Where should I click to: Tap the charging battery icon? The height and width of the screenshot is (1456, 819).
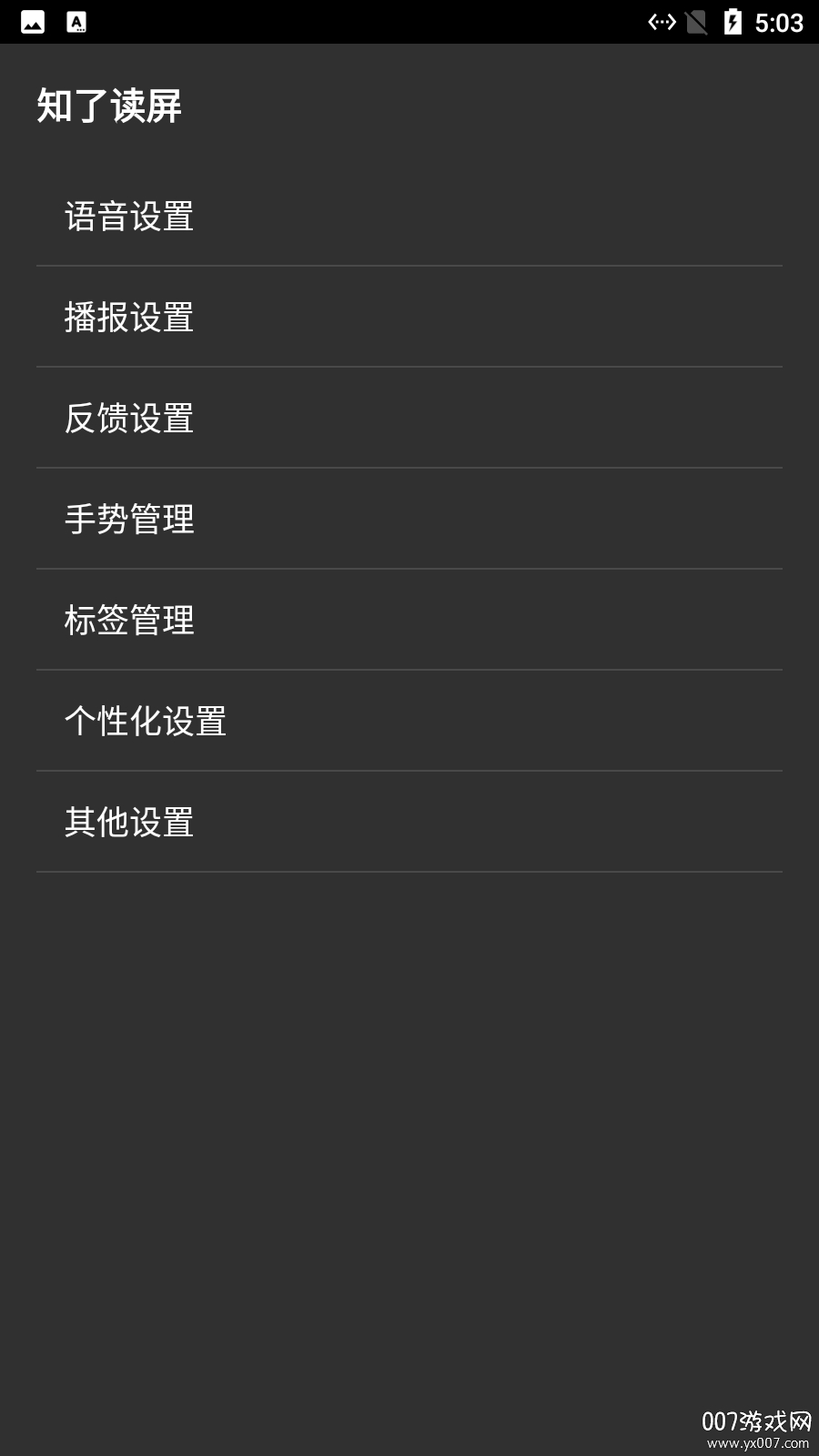click(x=733, y=23)
